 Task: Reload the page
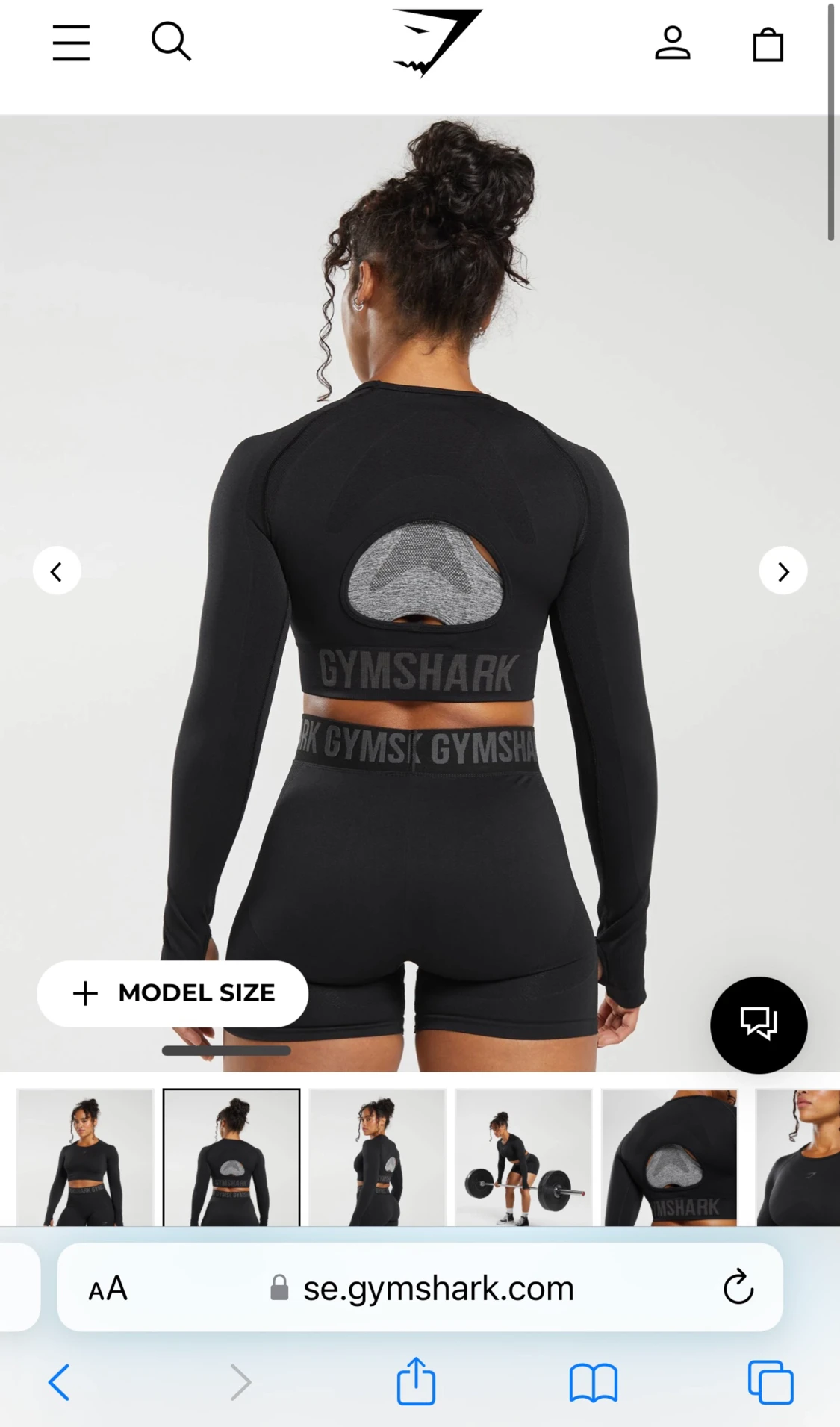point(738,1287)
